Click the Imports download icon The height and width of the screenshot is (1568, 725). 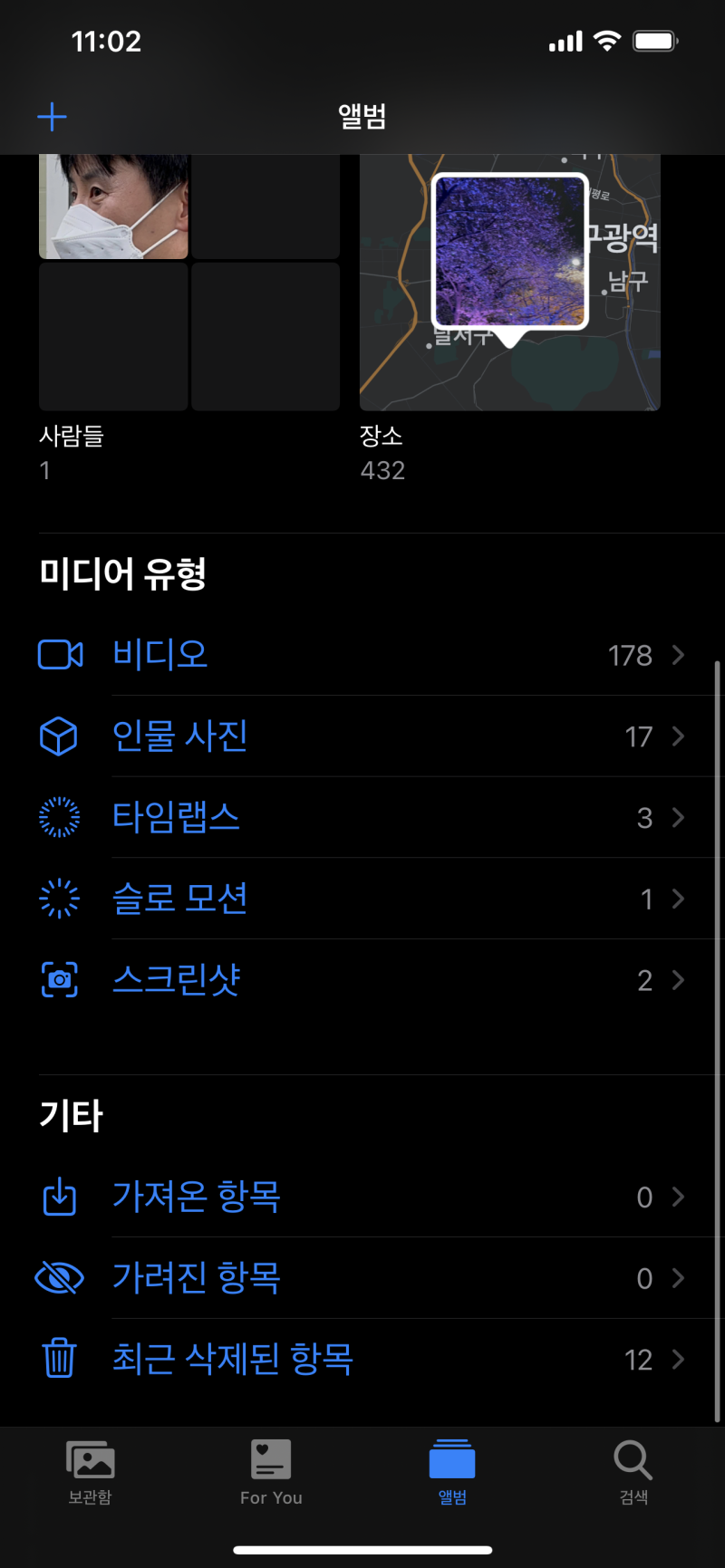tap(59, 1197)
